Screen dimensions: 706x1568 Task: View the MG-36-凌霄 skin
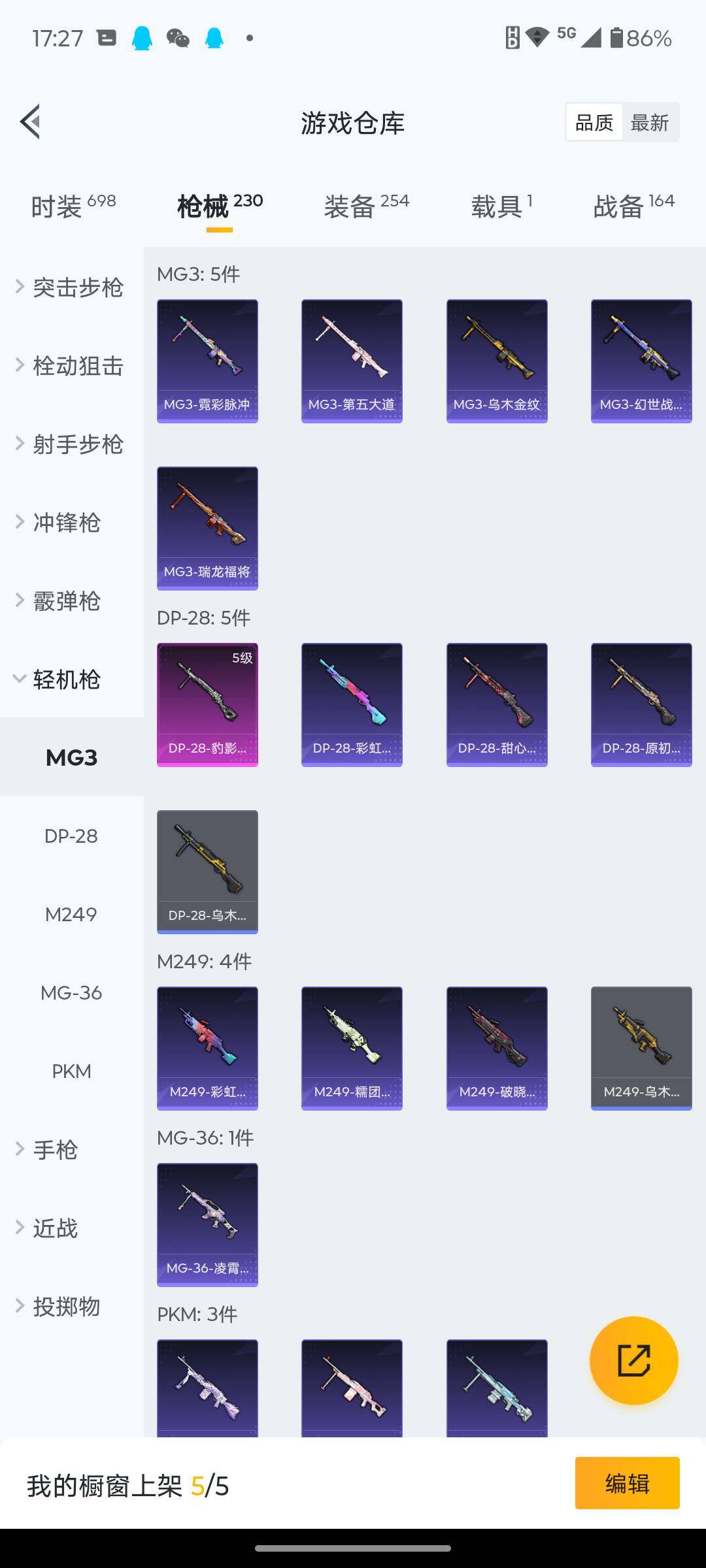click(x=207, y=1224)
